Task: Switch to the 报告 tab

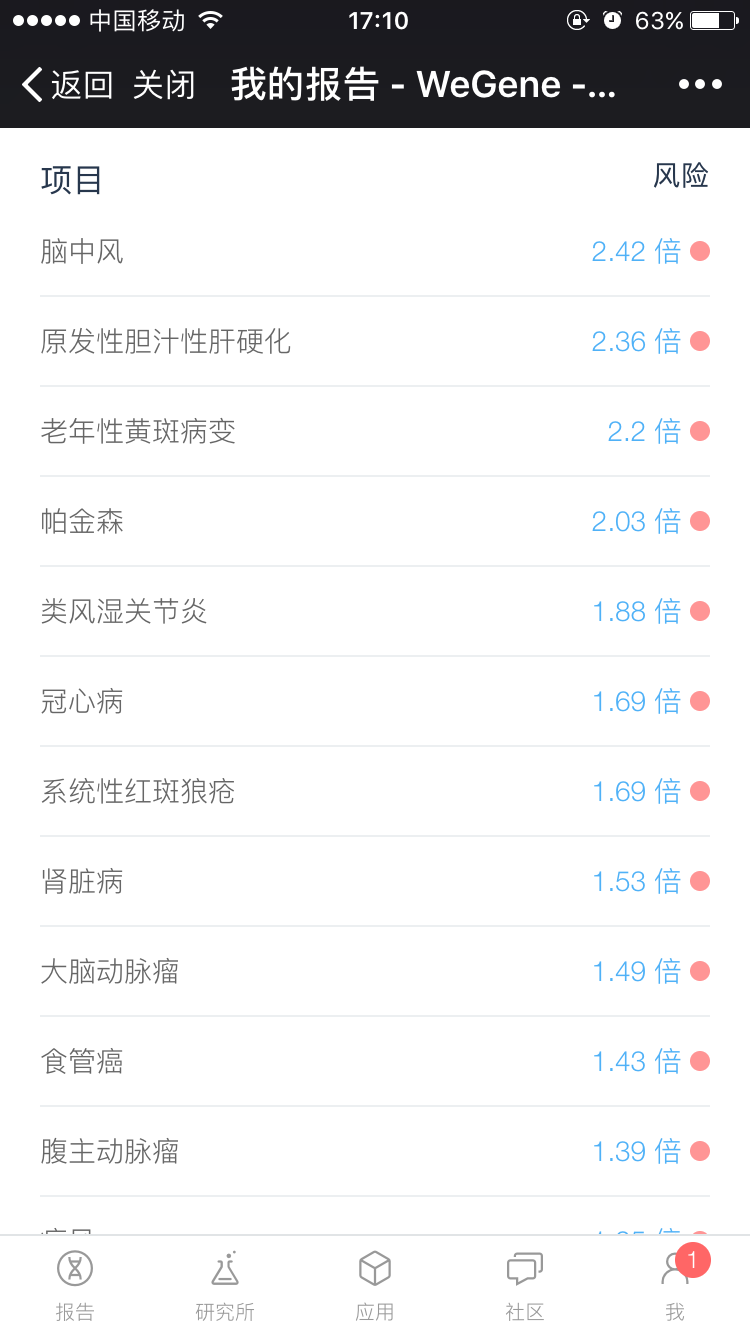Action: [75, 1285]
